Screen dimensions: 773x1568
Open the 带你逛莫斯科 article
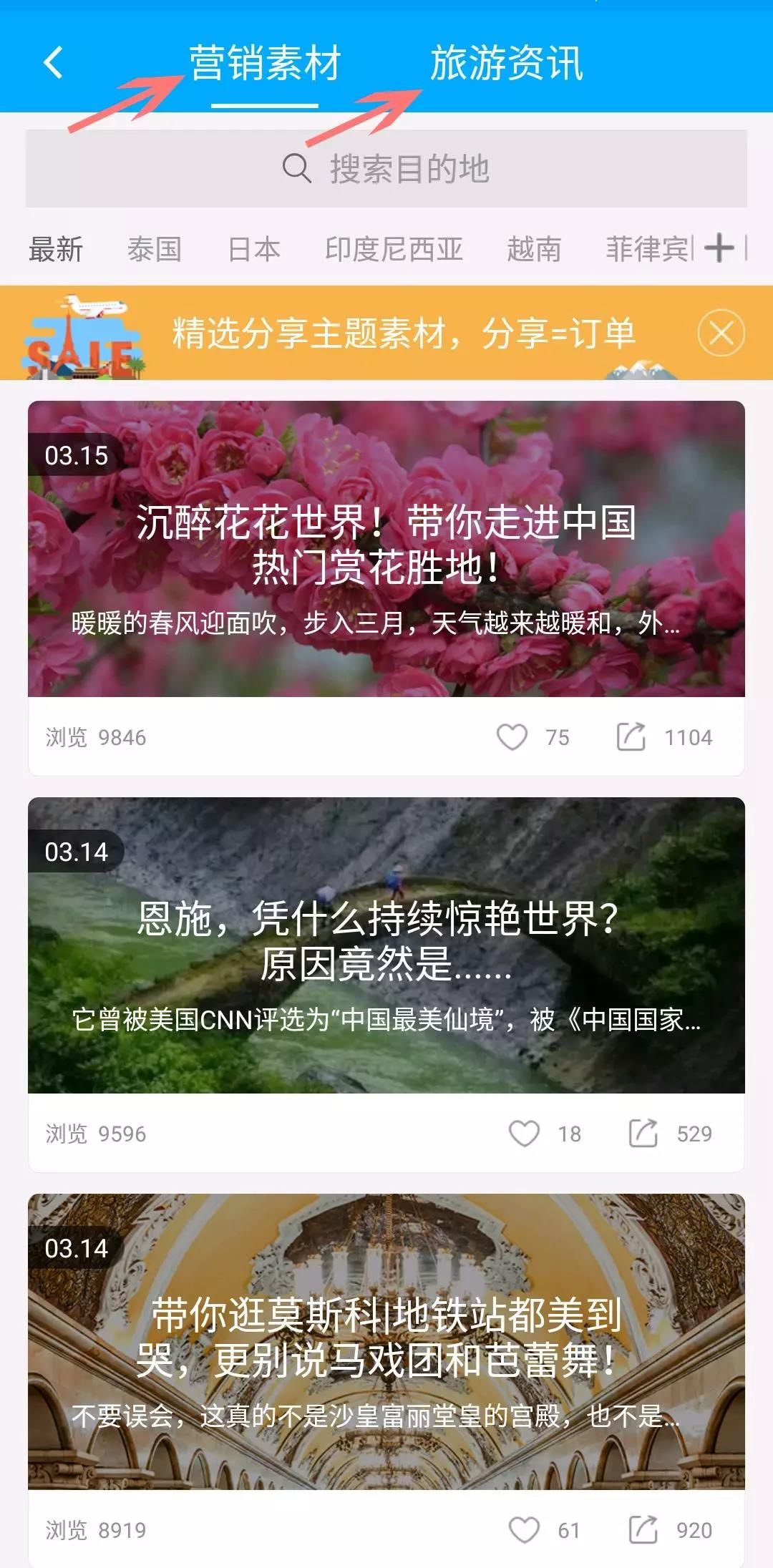click(386, 1341)
